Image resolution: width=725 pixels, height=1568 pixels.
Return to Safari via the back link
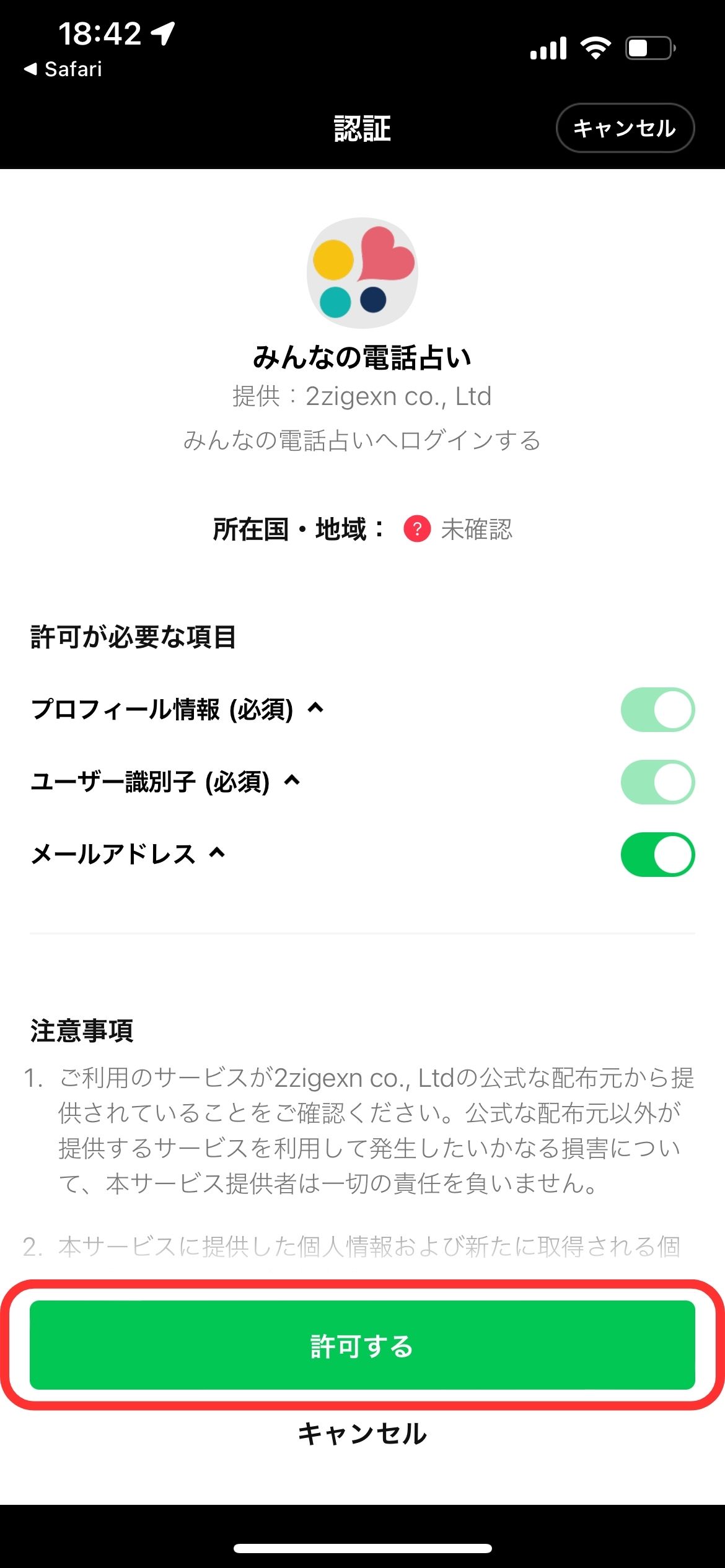click(63, 69)
